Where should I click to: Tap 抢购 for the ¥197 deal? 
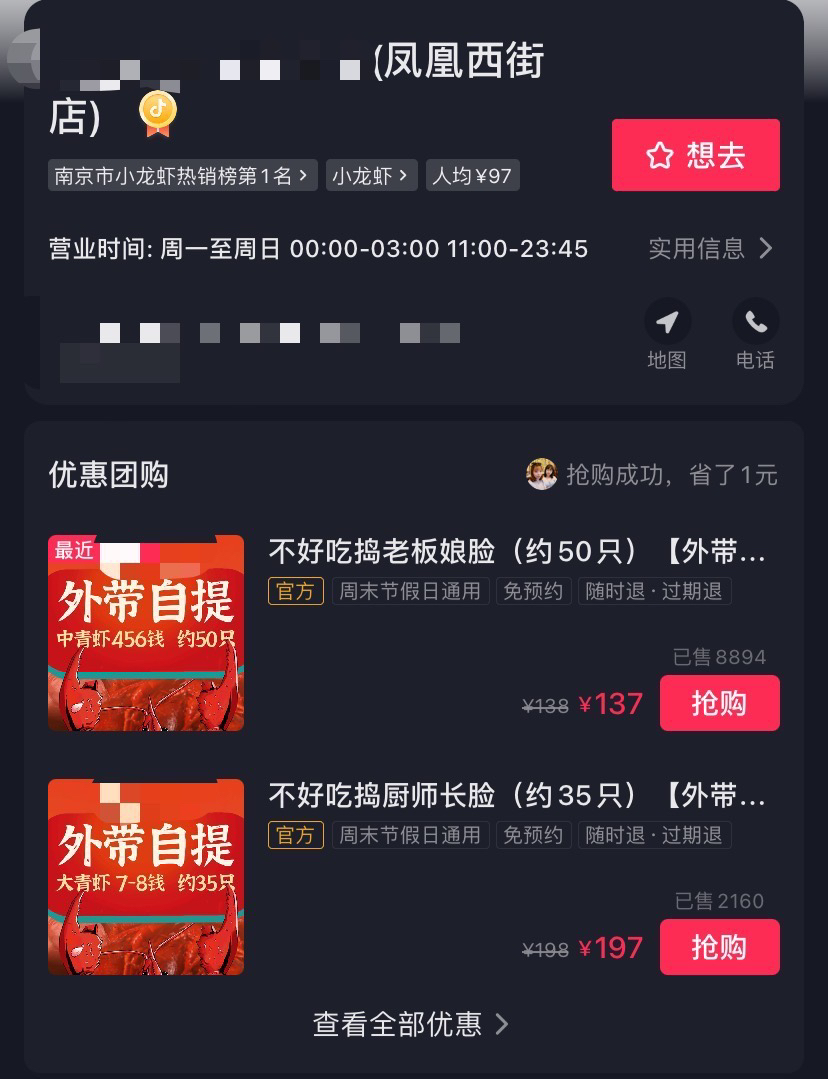coord(719,947)
